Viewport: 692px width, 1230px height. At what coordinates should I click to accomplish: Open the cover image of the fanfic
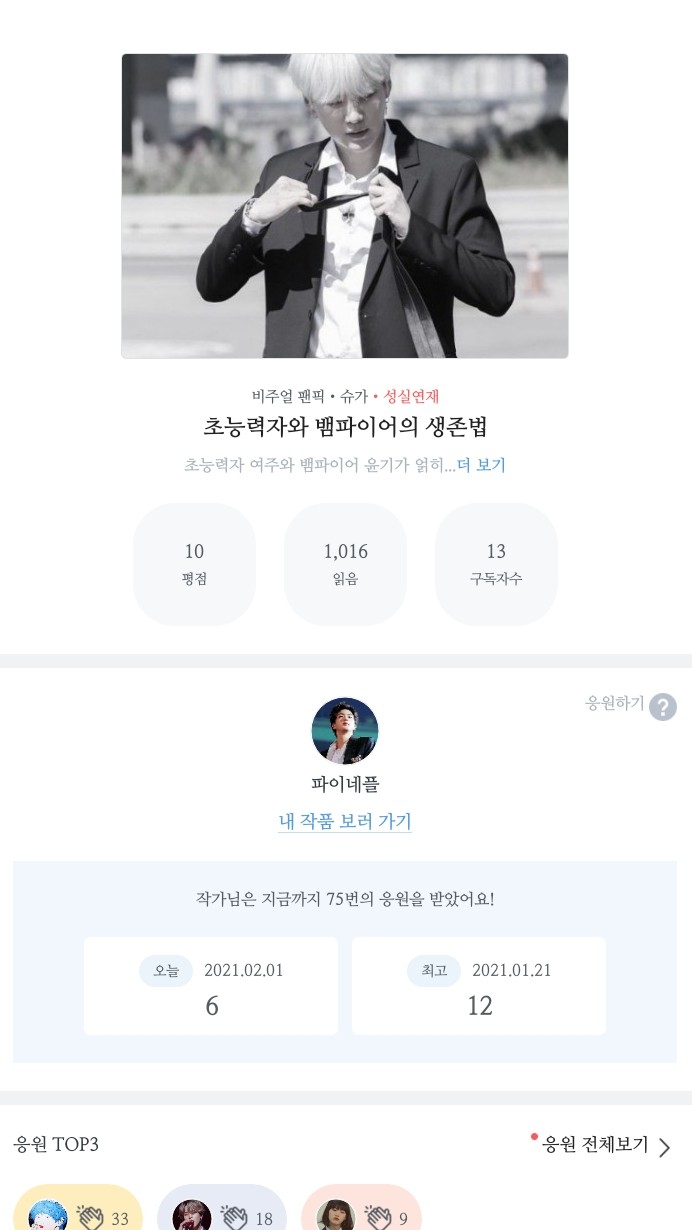(x=345, y=206)
